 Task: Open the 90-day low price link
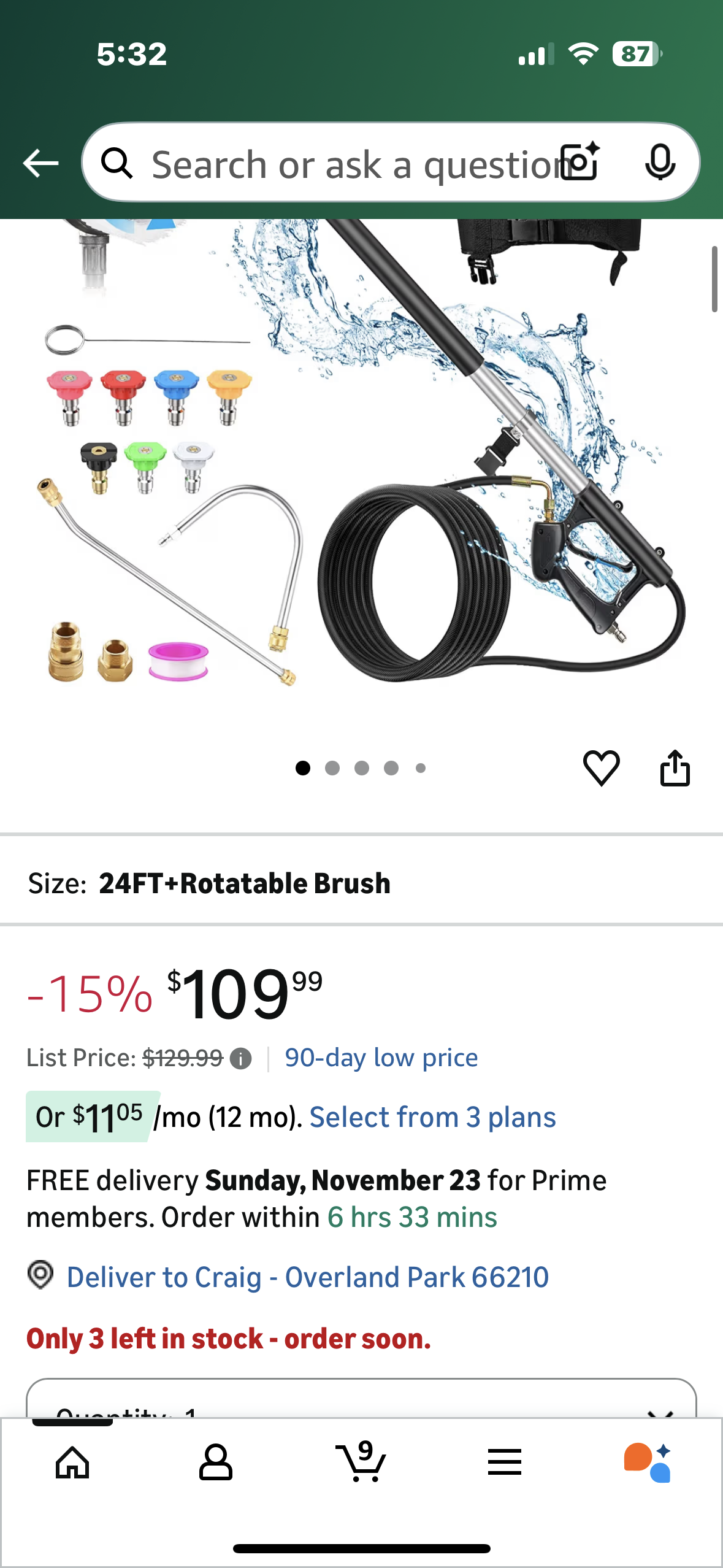[x=381, y=1058]
